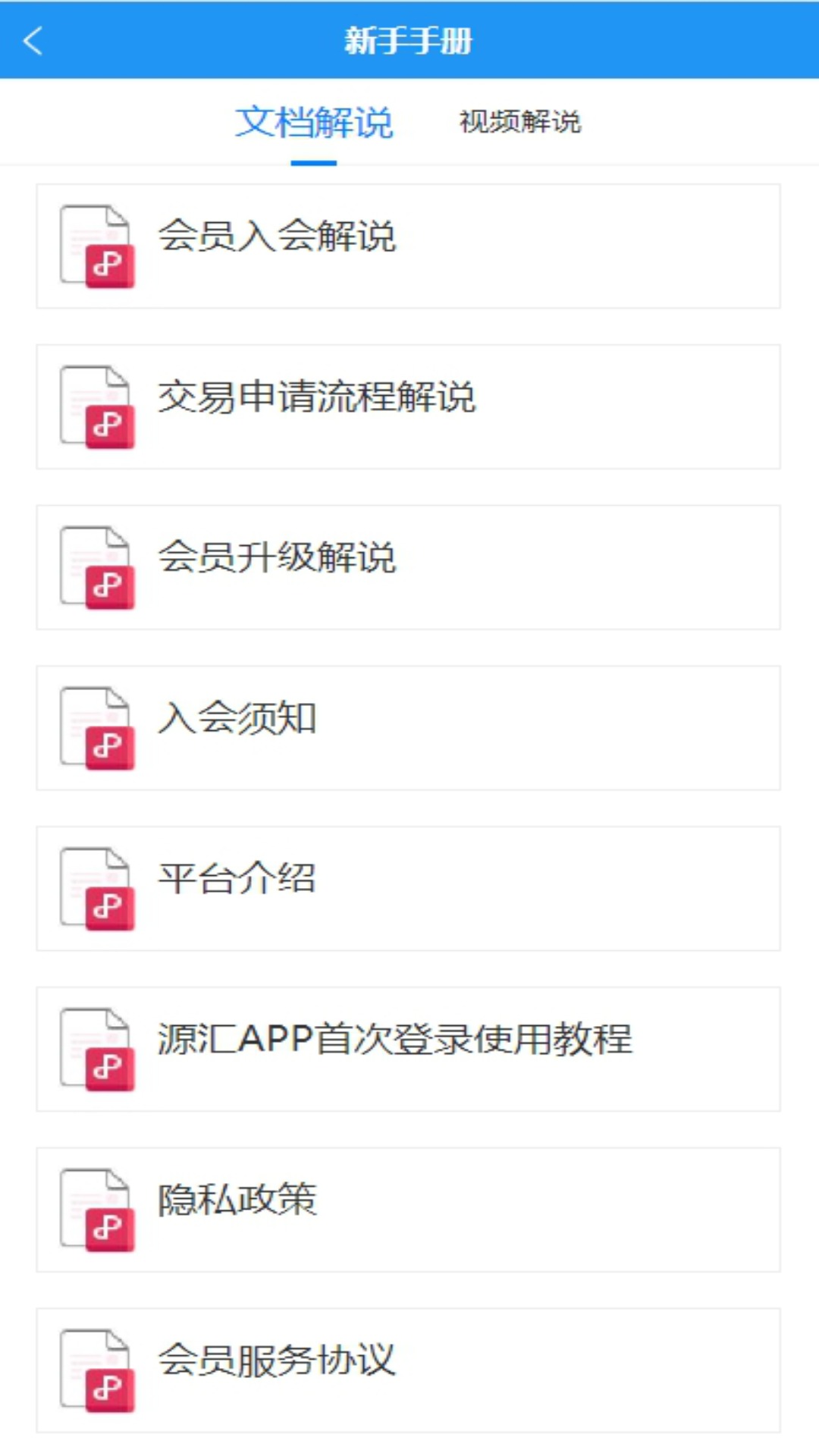The width and height of the screenshot is (819, 1456).
Task: Open the 会员升级解说 document
Action: pos(278,559)
